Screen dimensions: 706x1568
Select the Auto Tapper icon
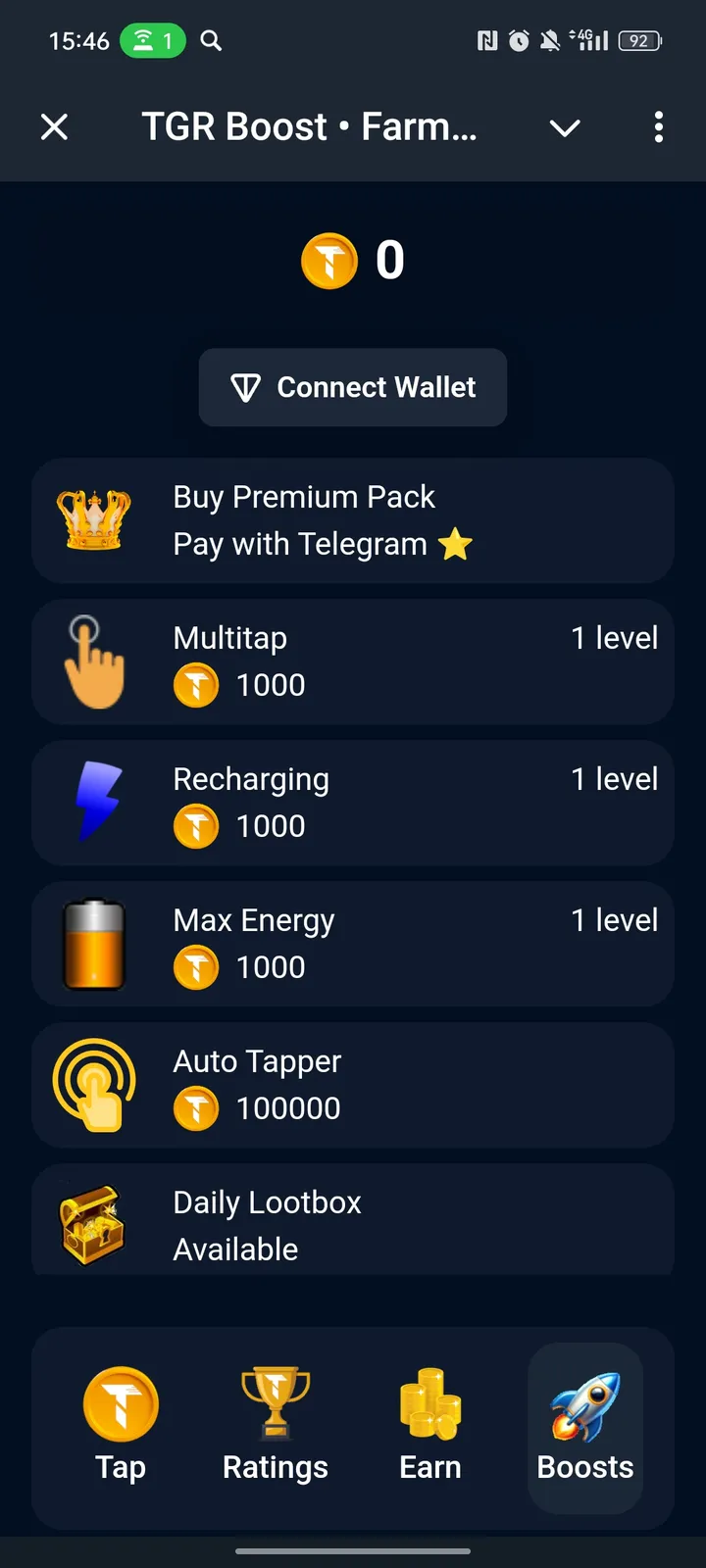point(94,1085)
